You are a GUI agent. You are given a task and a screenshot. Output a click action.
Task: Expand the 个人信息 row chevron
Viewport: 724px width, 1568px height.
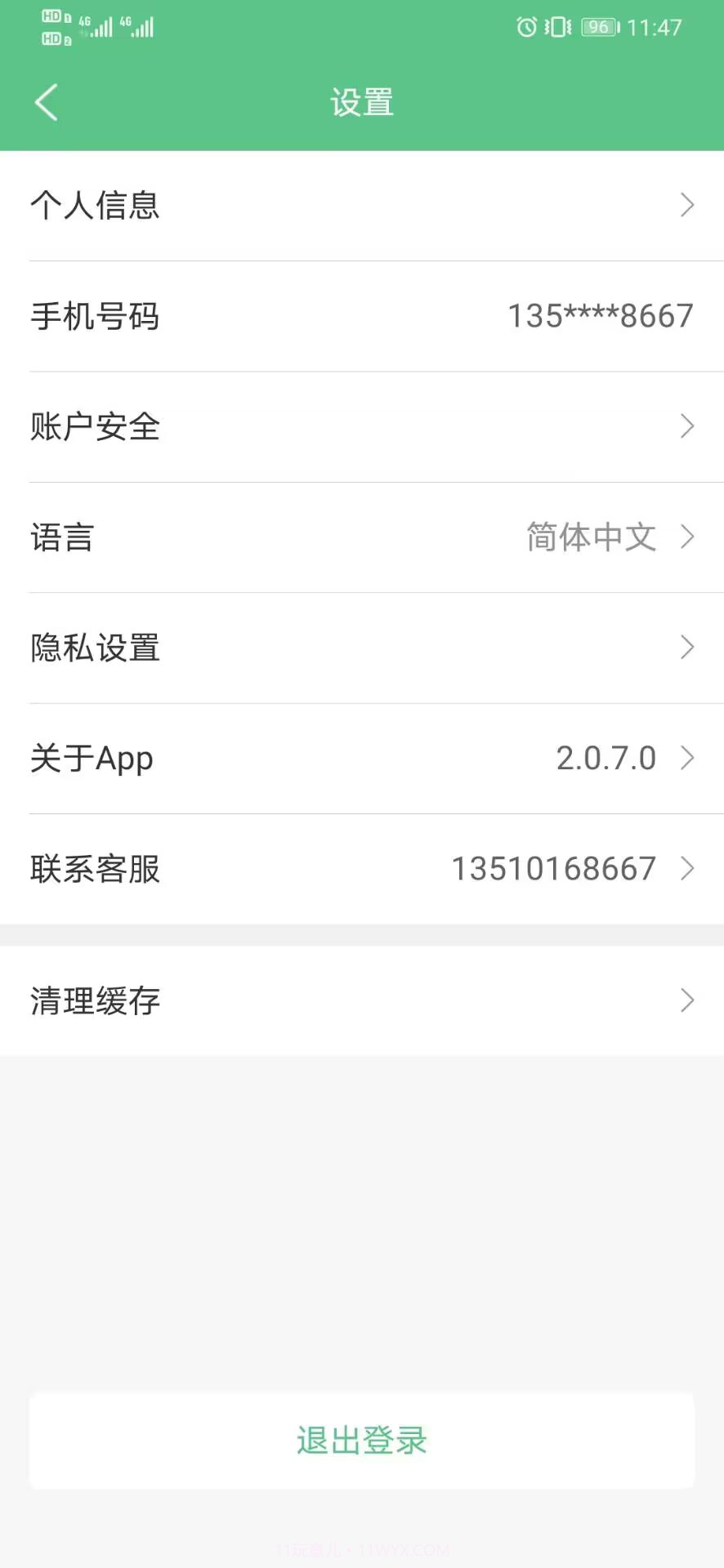[686, 206]
